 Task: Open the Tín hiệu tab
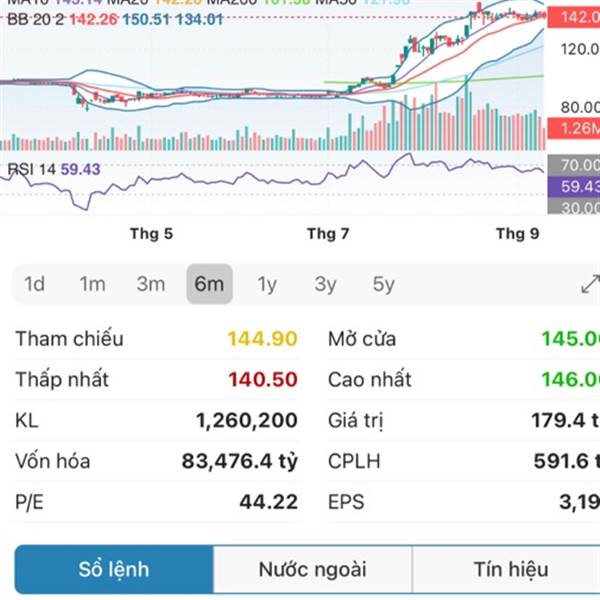click(x=510, y=570)
